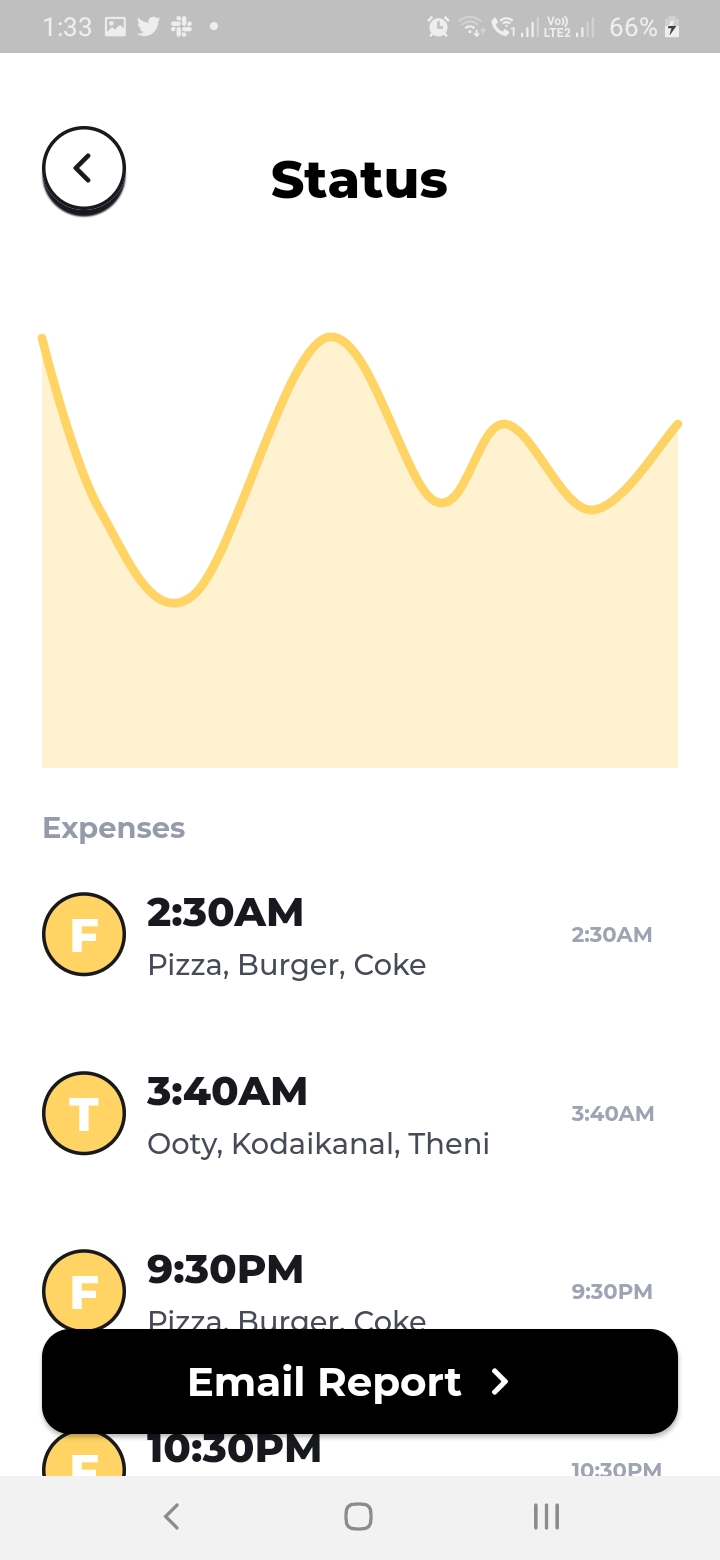Image resolution: width=720 pixels, height=1560 pixels.
Task: Go back from the Status screen
Action: click(x=84, y=168)
